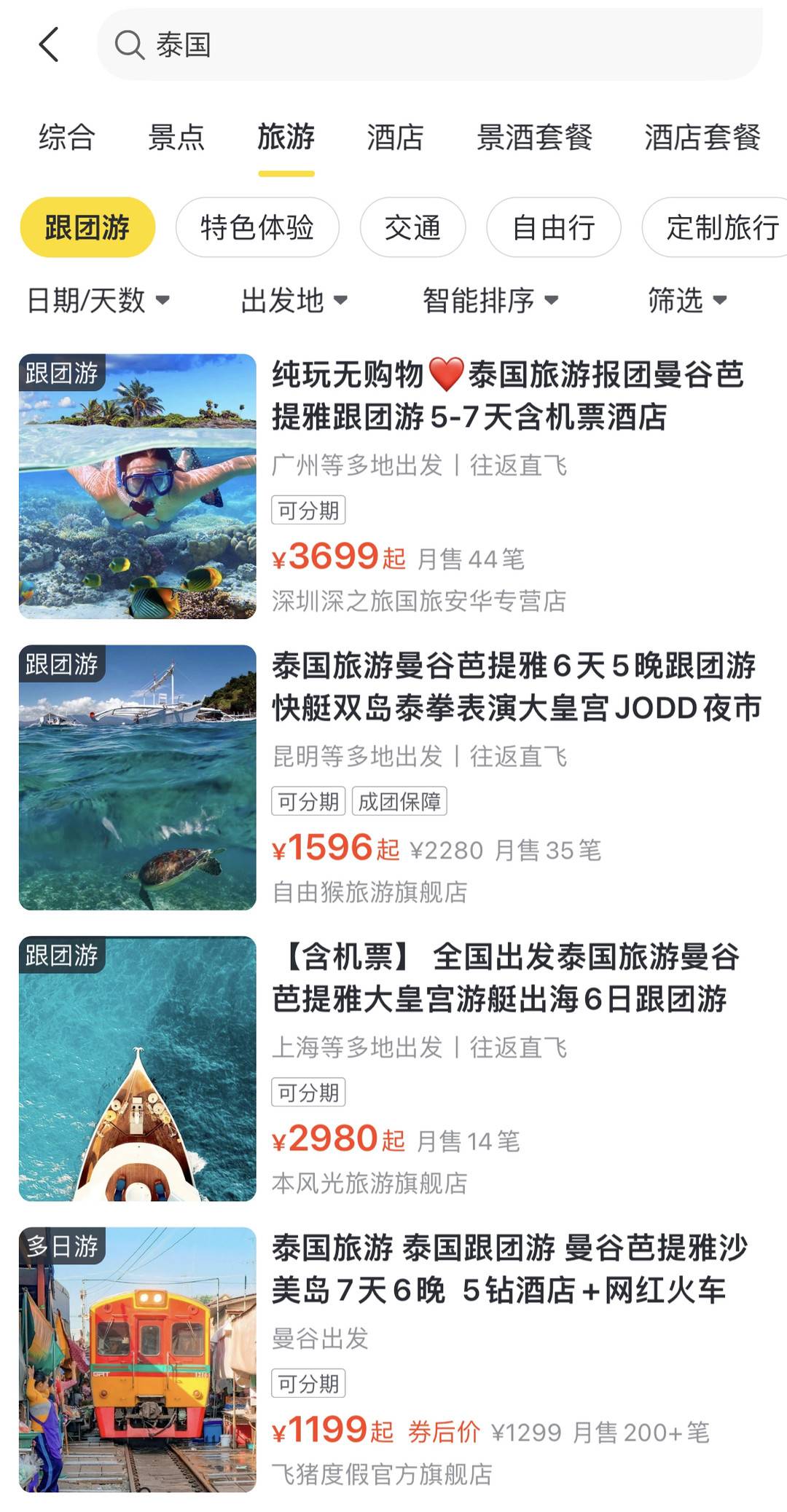Image resolution: width=787 pixels, height=1512 pixels.
Task: Go back using the top-left arrow
Action: click(x=49, y=44)
